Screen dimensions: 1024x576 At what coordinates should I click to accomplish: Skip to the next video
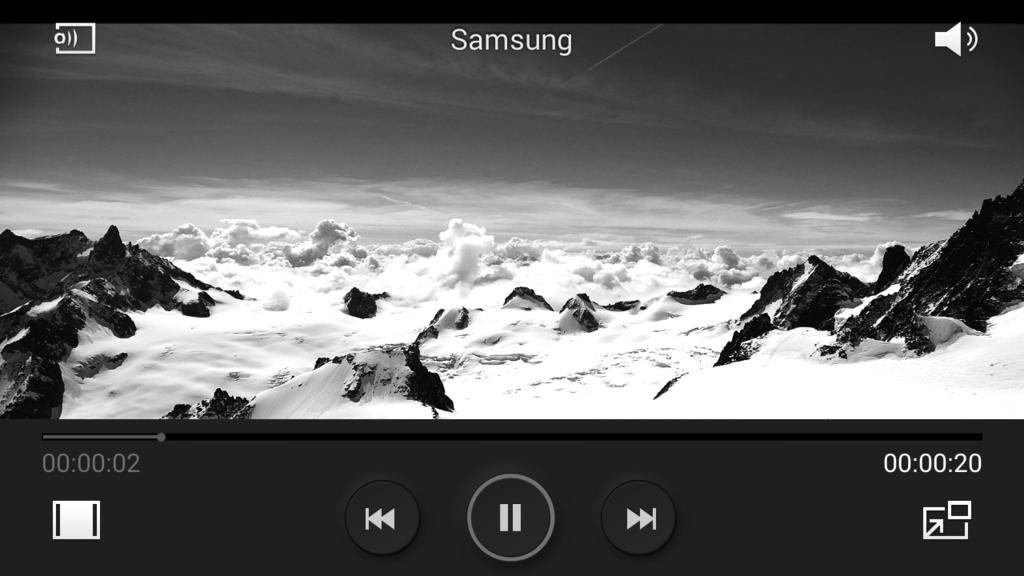click(x=639, y=518)
